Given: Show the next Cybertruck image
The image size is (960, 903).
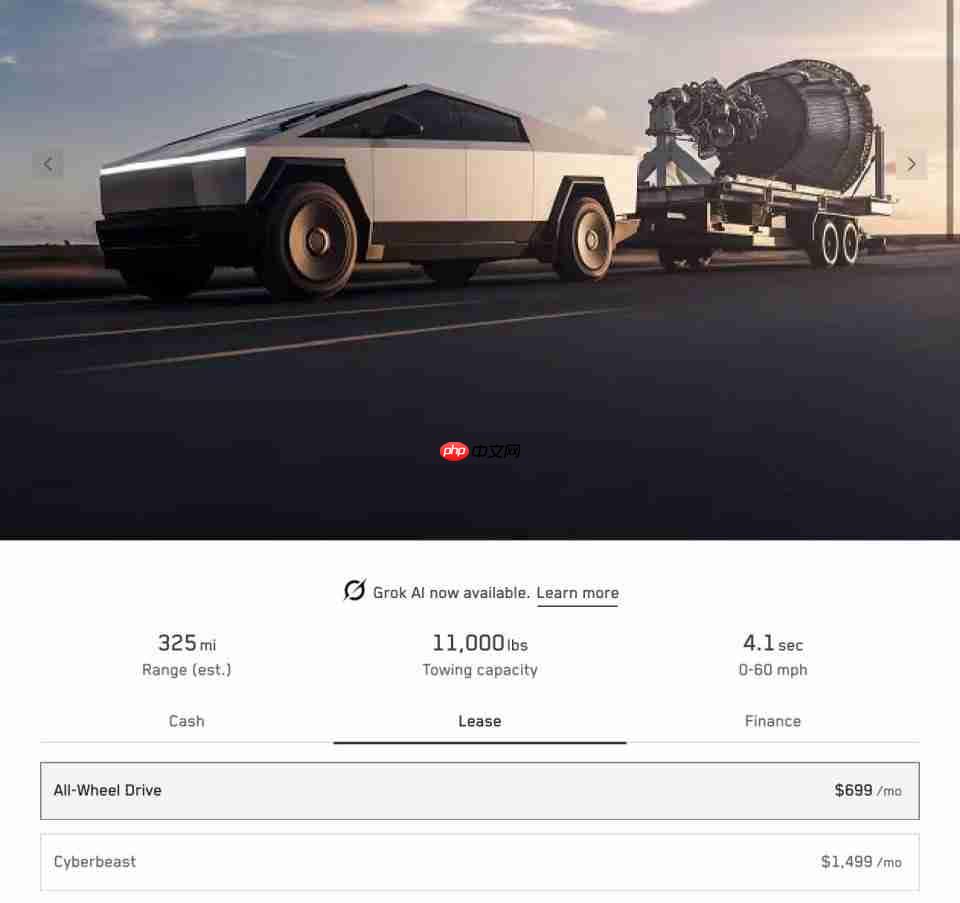Looking at the screenshot, I should (x=911, y=164).
